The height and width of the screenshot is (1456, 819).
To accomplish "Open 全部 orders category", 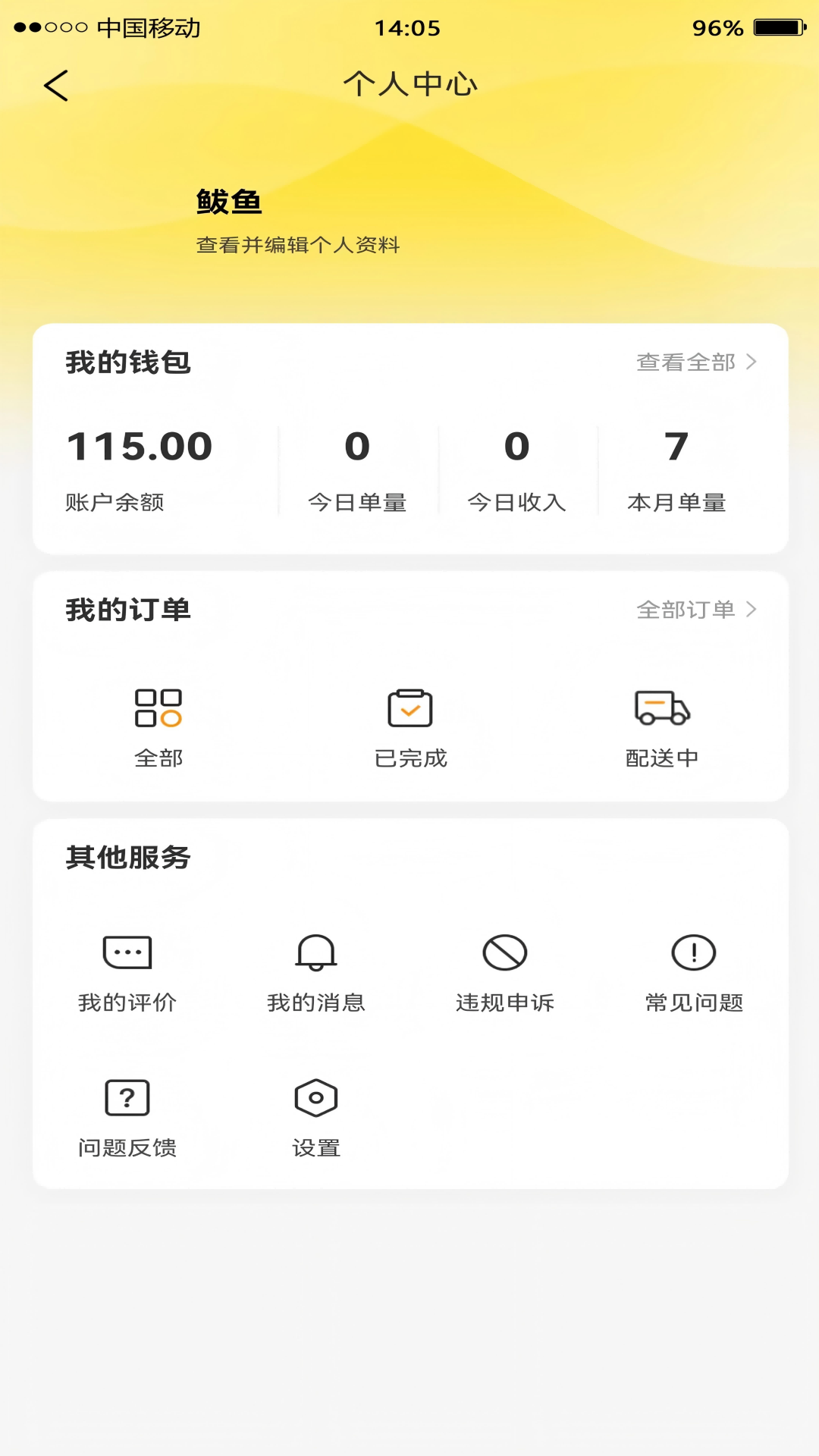I will click(158, 726).
